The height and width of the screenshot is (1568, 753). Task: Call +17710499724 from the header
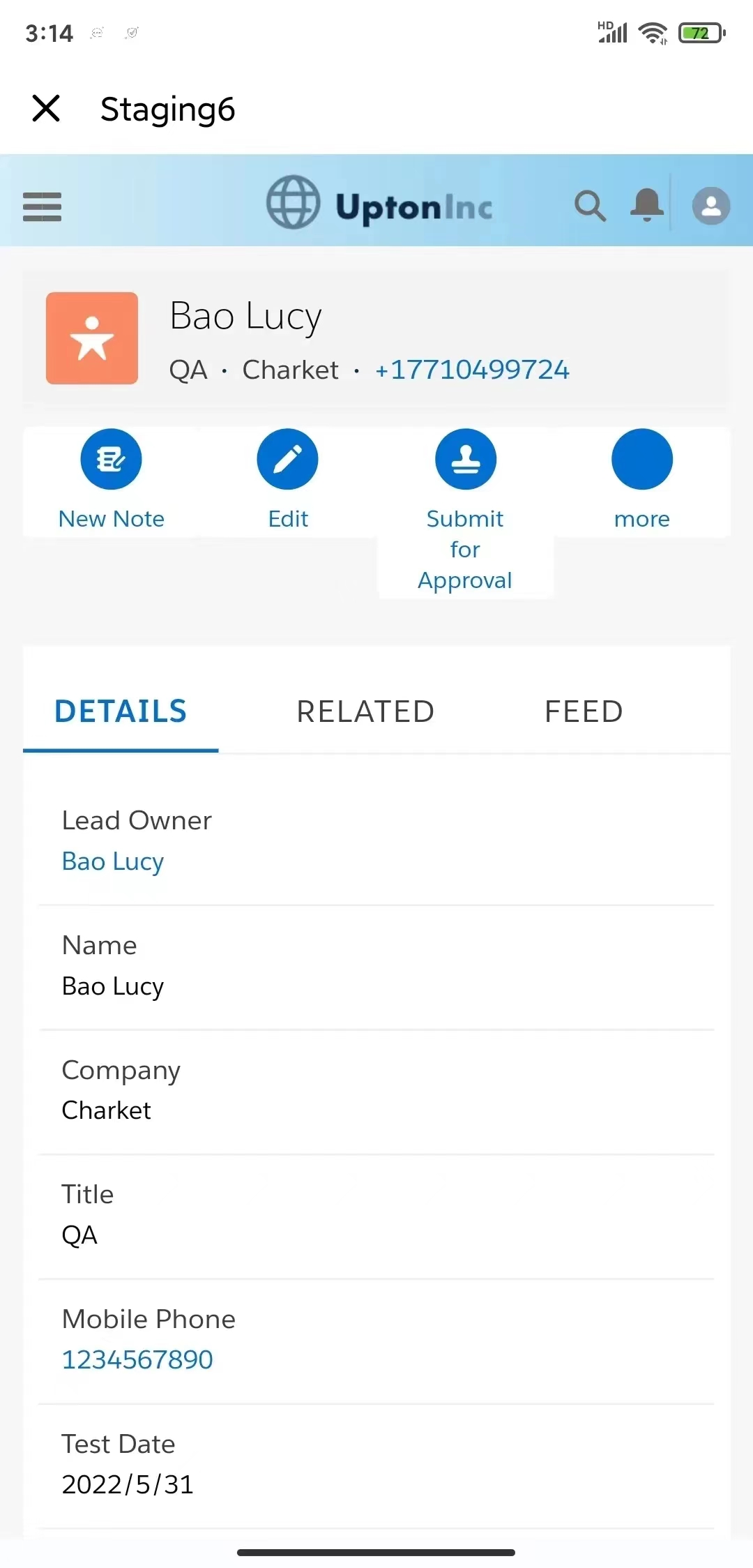tap(472, 370)
